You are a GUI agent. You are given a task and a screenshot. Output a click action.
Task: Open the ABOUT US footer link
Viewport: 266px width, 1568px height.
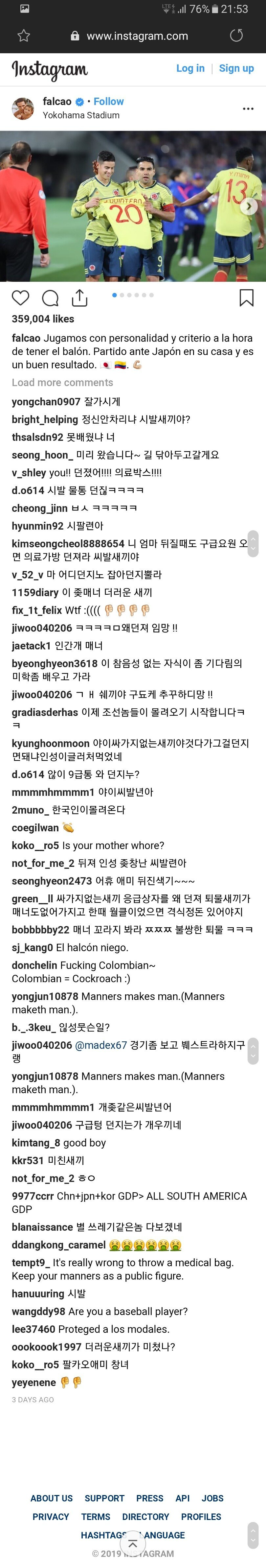52,1498
